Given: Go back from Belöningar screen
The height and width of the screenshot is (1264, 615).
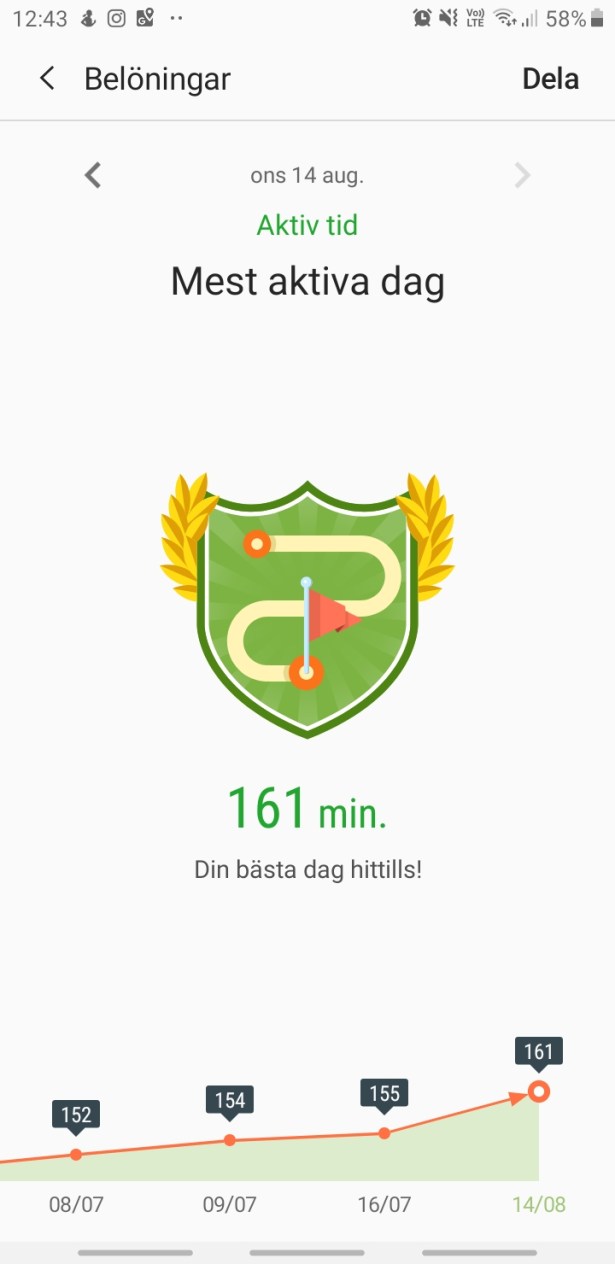Looking at the screenshot, I should point(47,79).
